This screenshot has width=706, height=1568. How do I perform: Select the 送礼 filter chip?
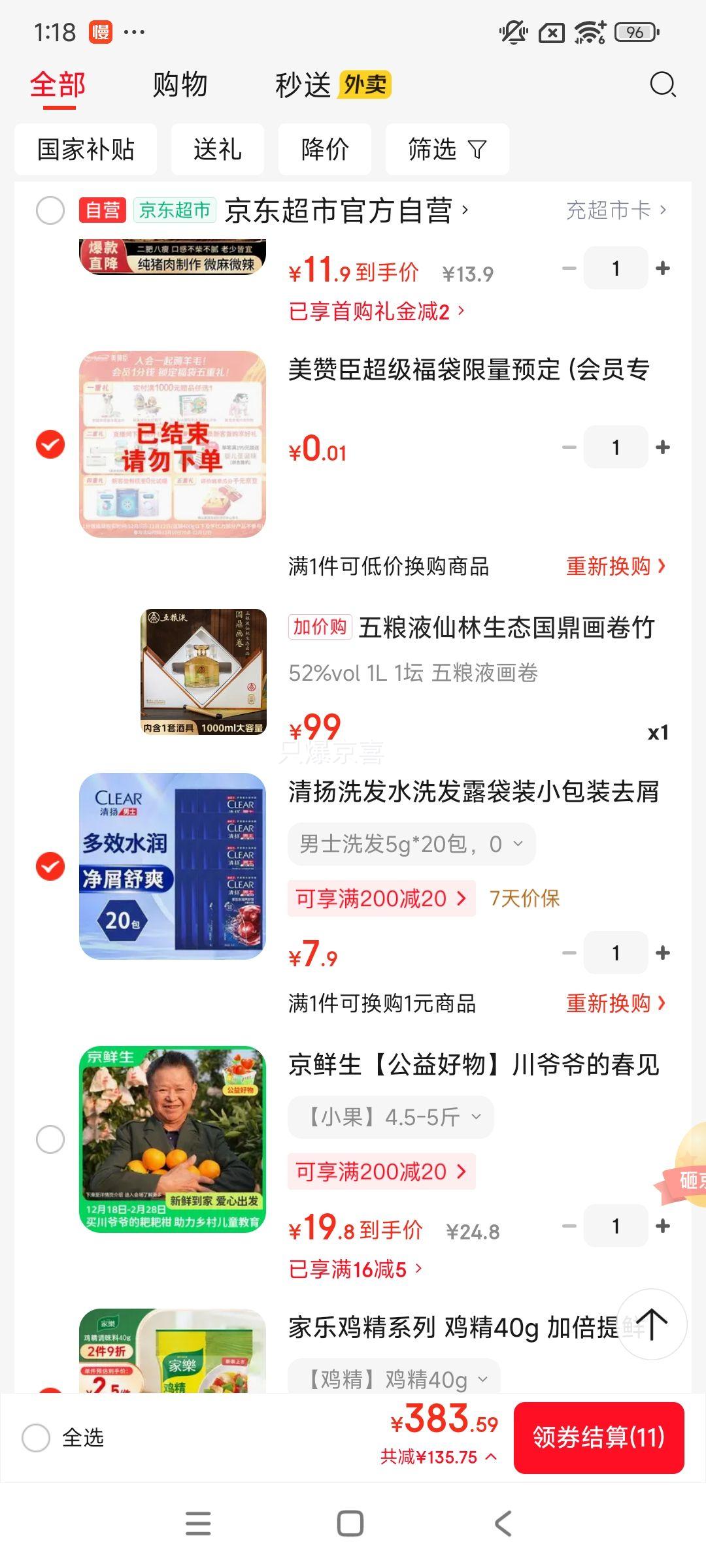coord(217,149)
